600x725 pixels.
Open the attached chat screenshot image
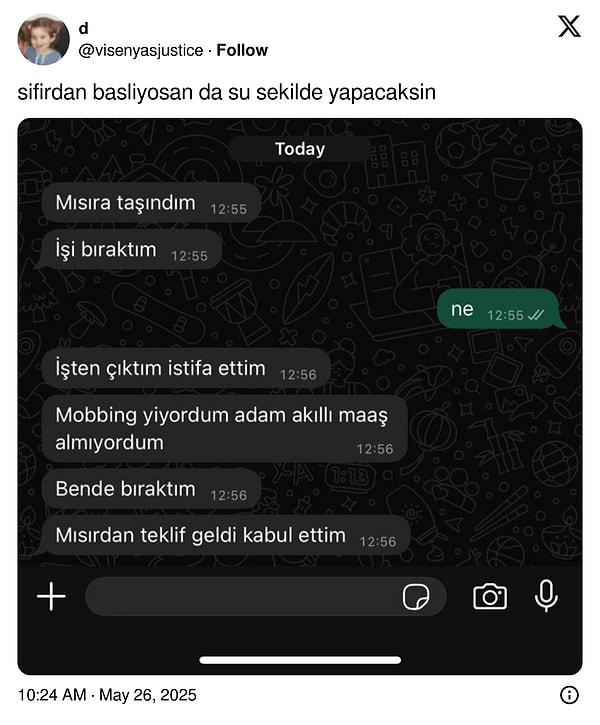(x=300, y=395)
